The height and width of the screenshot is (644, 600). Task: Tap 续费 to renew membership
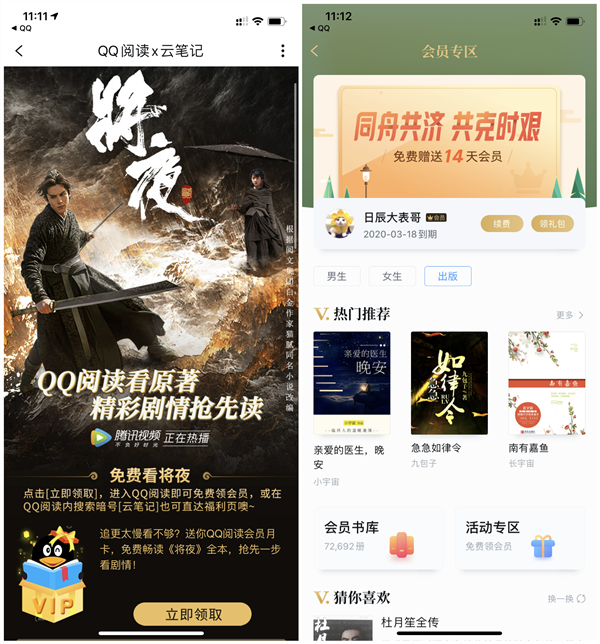coord(501,224)
